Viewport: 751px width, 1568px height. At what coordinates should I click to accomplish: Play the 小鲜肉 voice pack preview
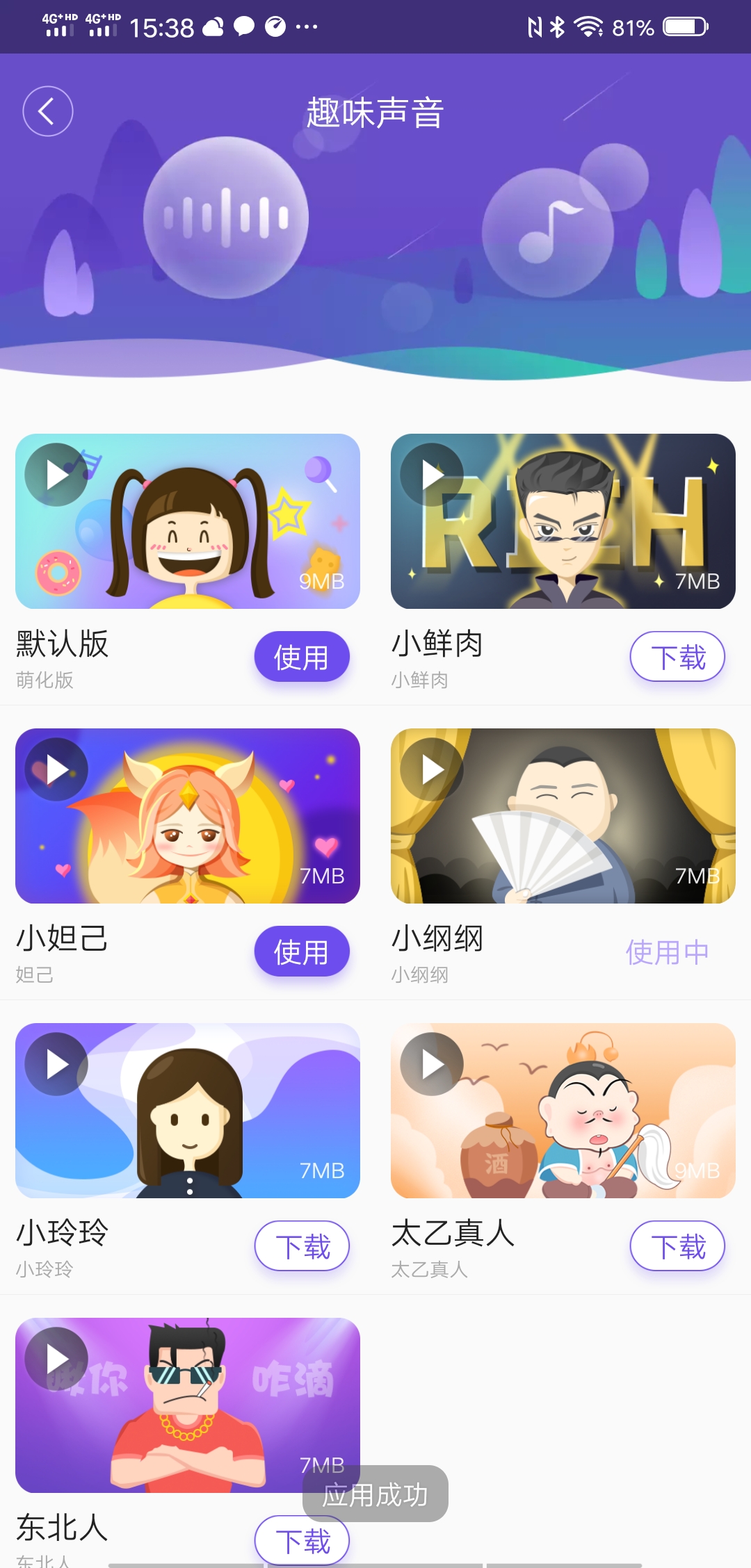click(431, 475)
